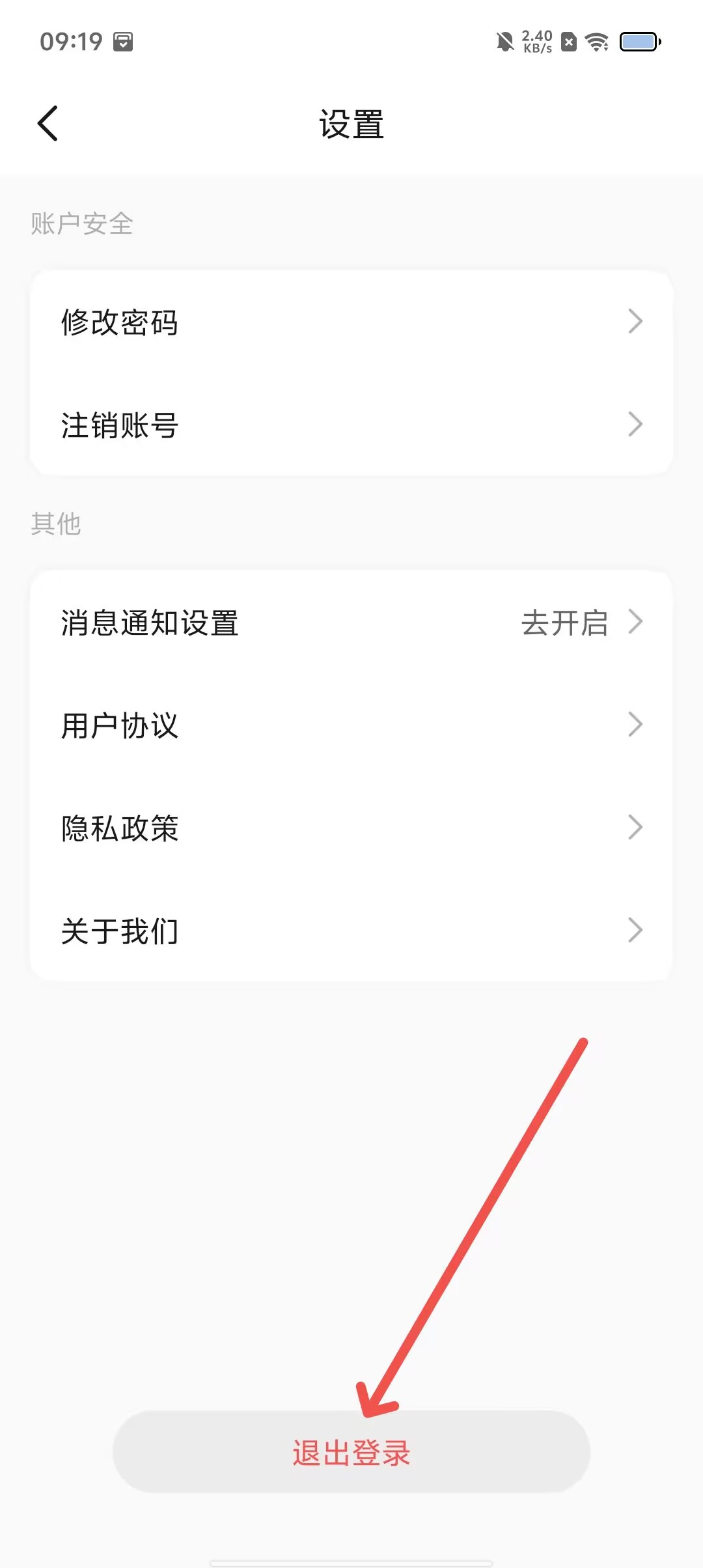The width and height of the screenshot is (703, 1568).
Task: Open the 注销账号 row
Action: (351, 425)
